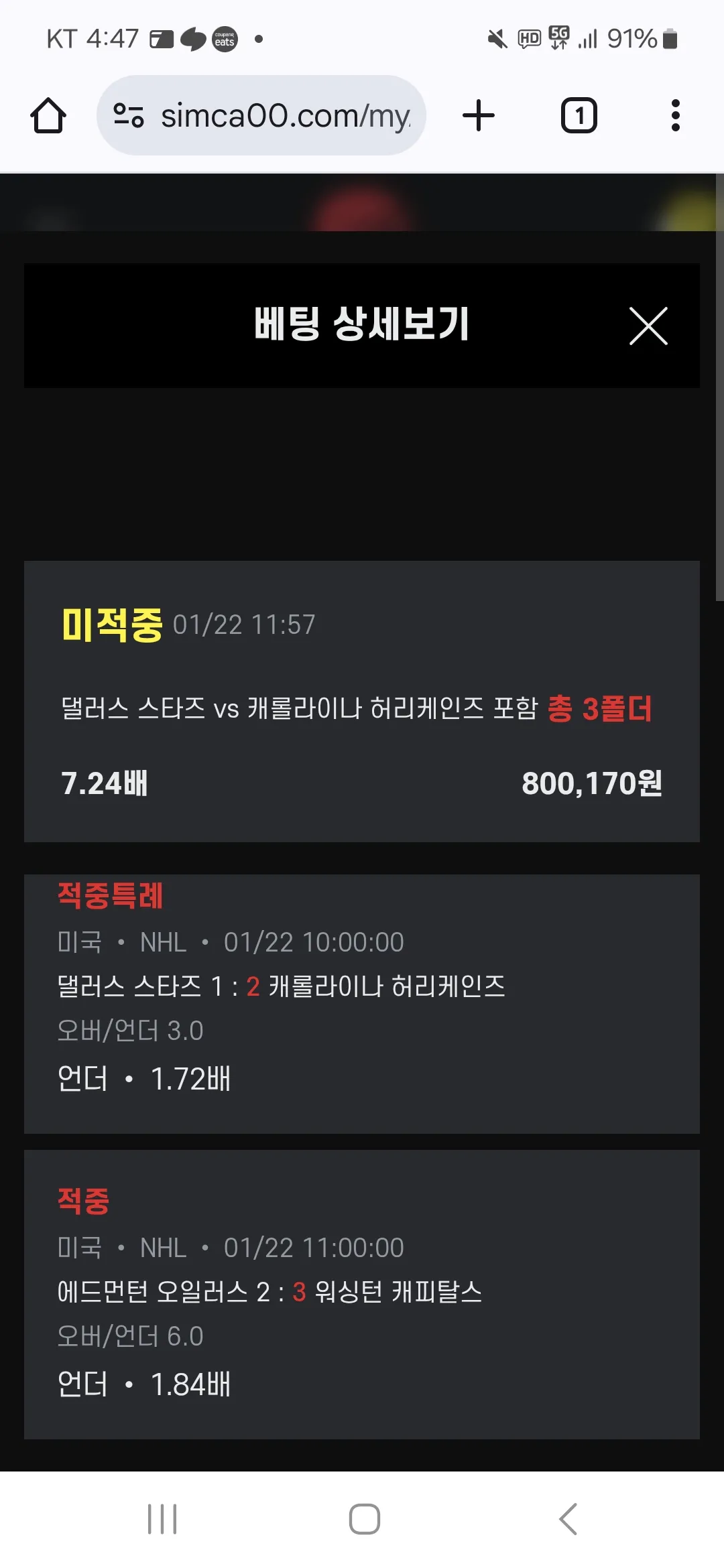Go back with the system back button
This screenshot has width=724, height=1568.
pos(568,1518)
